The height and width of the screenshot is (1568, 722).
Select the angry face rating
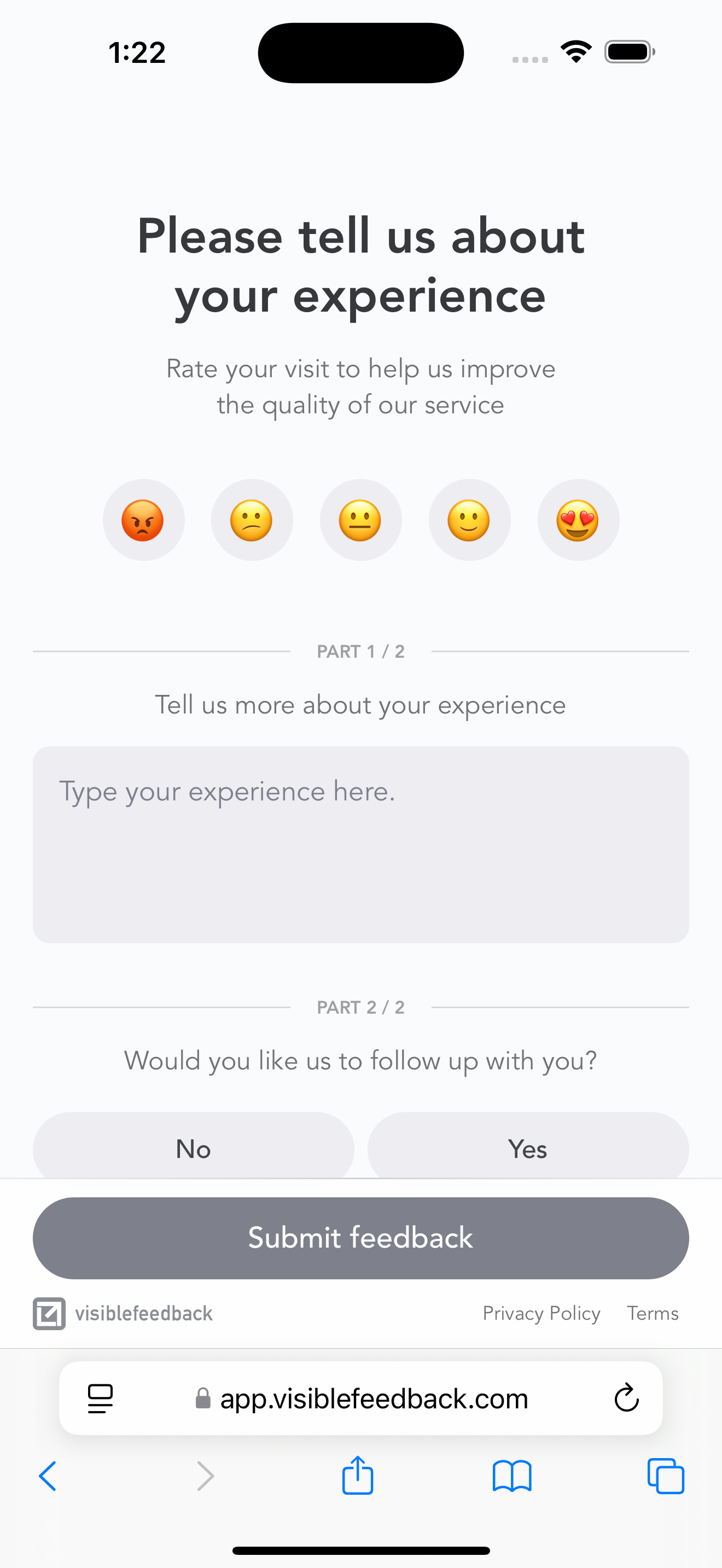[x=143, y=520]
